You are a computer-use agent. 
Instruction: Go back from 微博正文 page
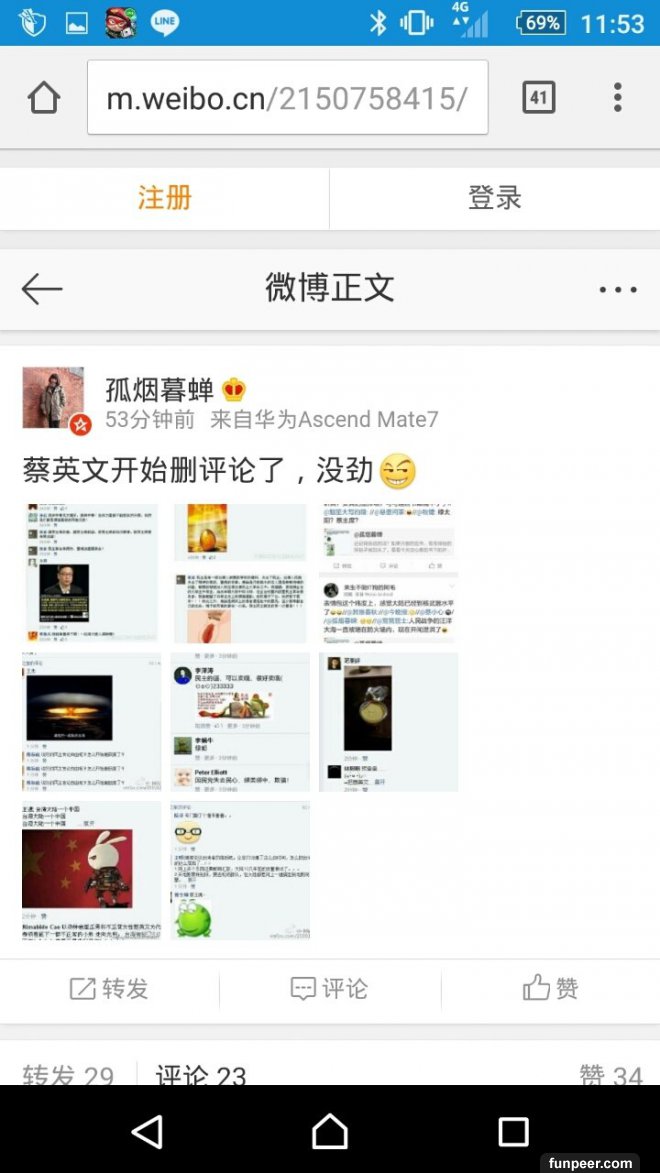42,289
